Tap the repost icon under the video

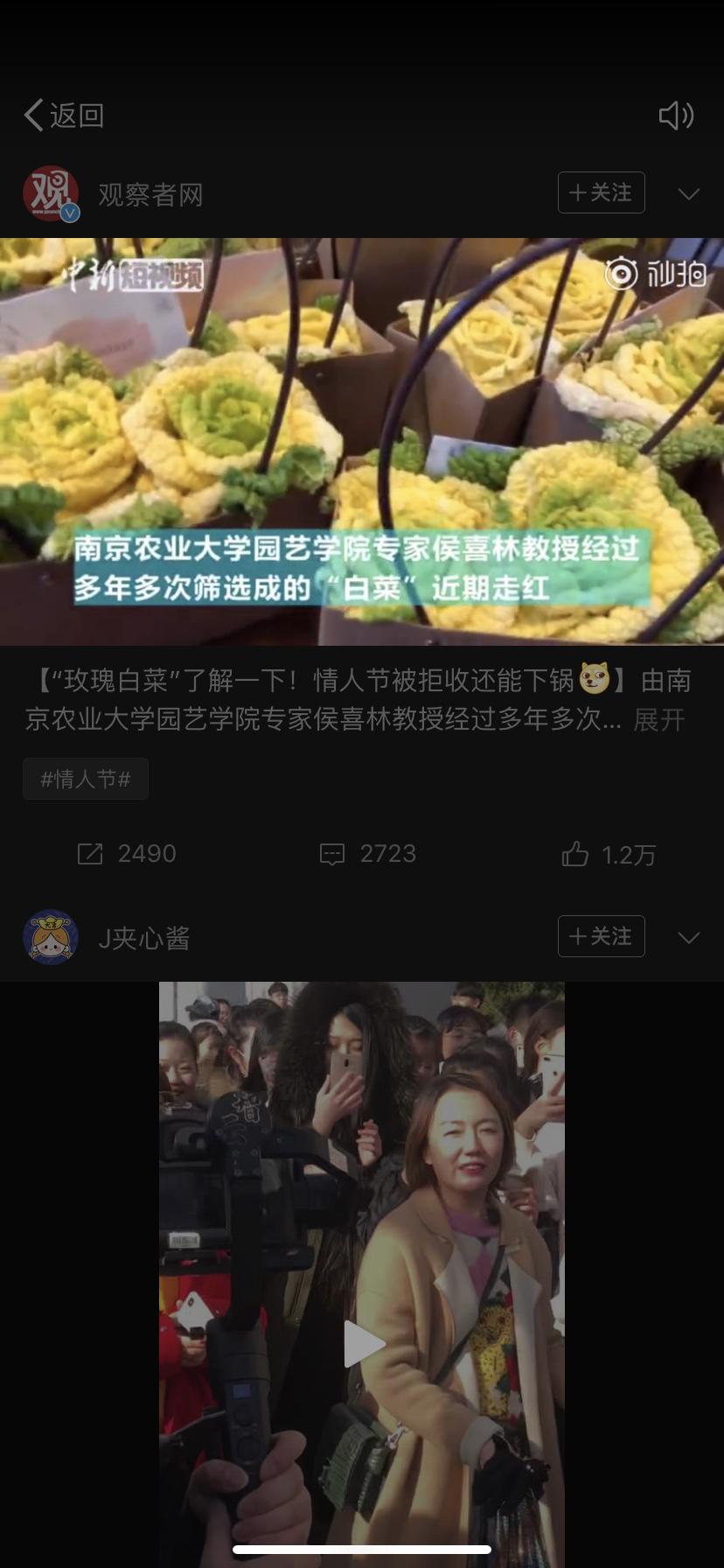91,854
